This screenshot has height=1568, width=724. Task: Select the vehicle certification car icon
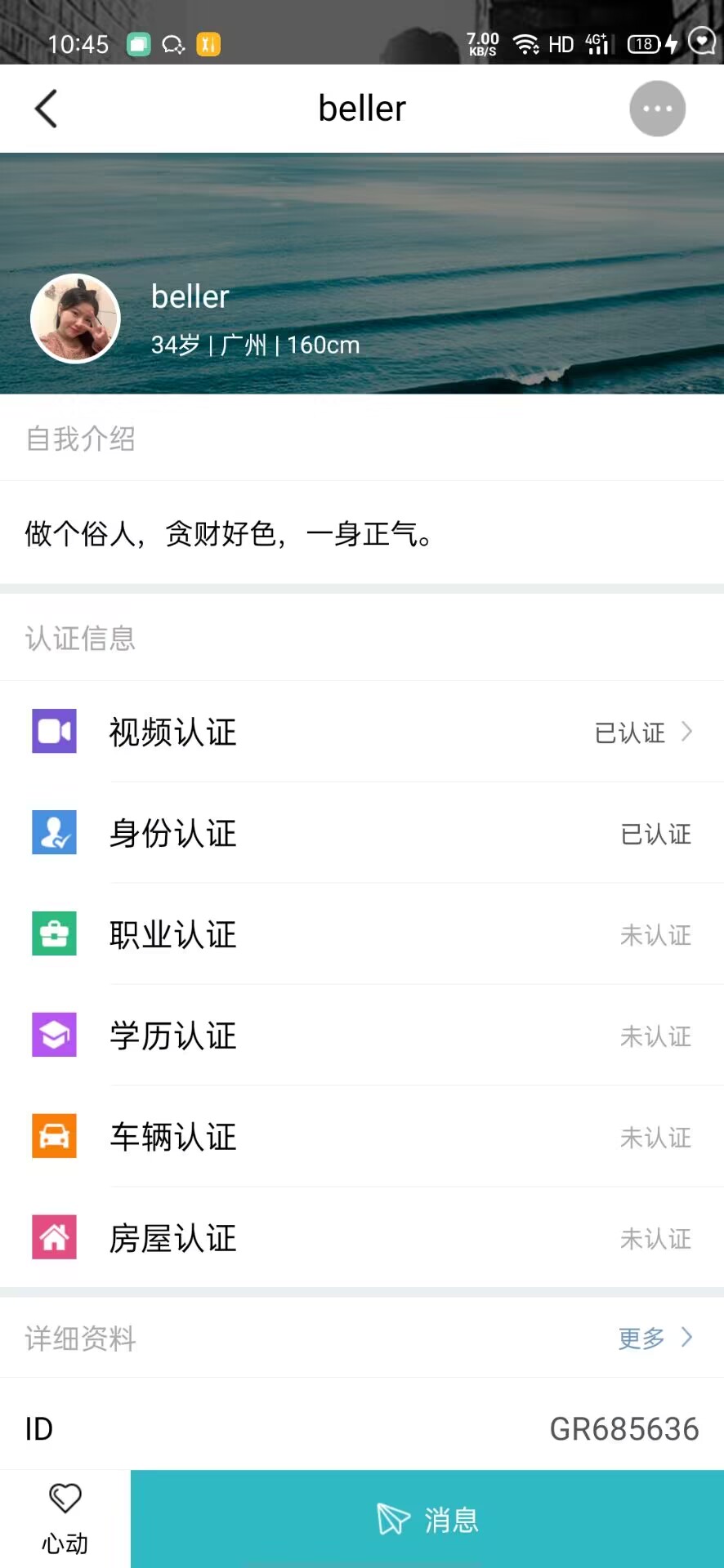point(53,1136)
